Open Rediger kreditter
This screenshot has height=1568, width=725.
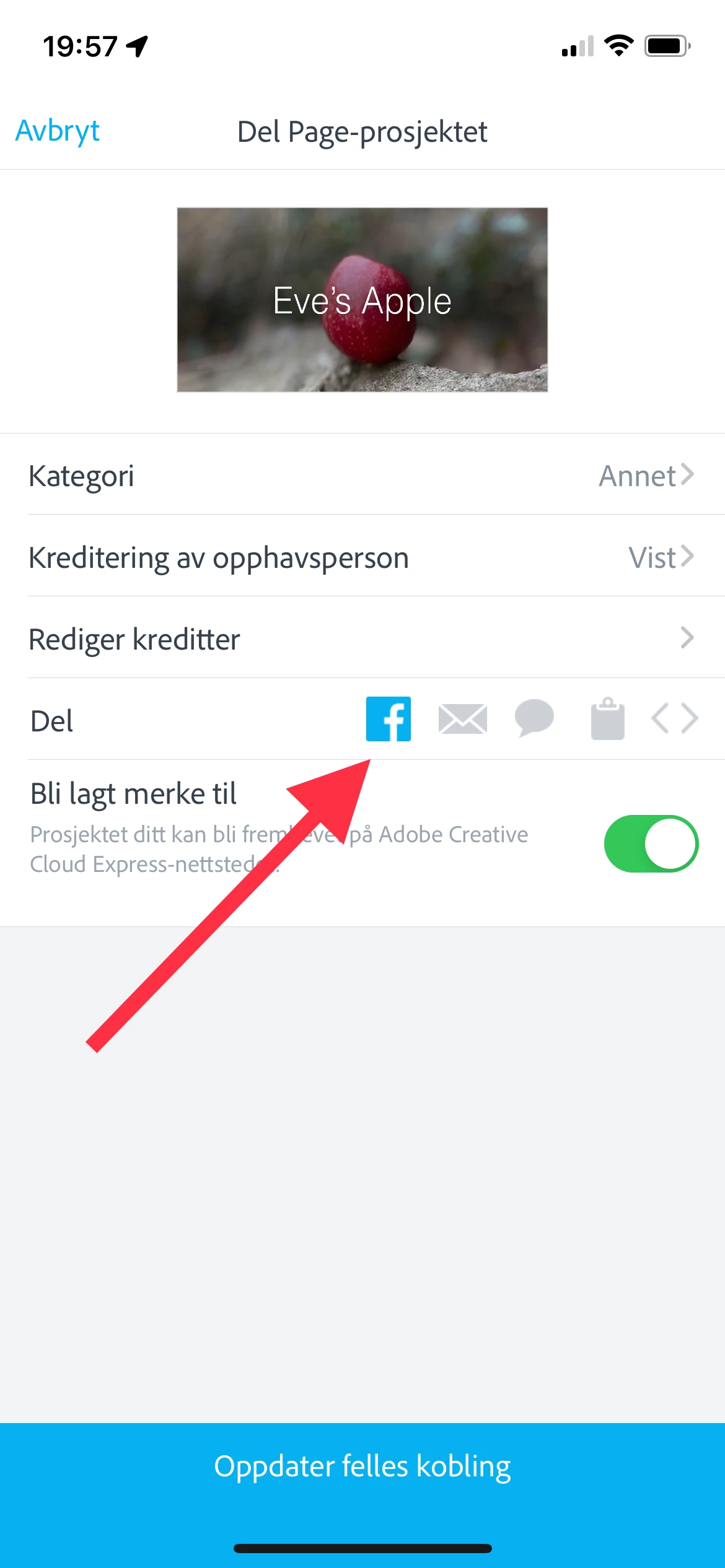click(x=362, y=638)
